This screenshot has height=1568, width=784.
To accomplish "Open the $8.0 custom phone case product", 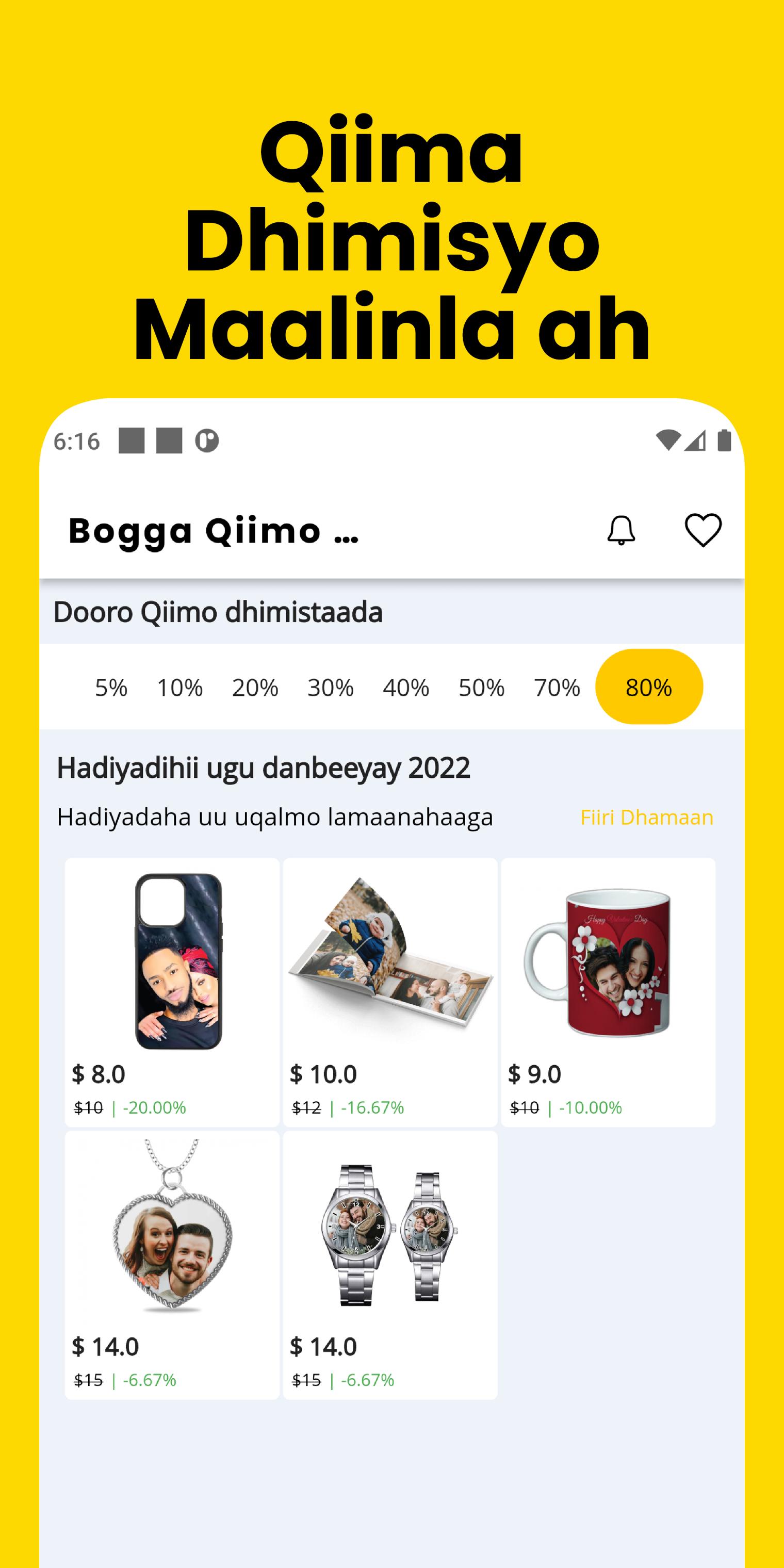I will pyautogui.click(x=172, y=992).
